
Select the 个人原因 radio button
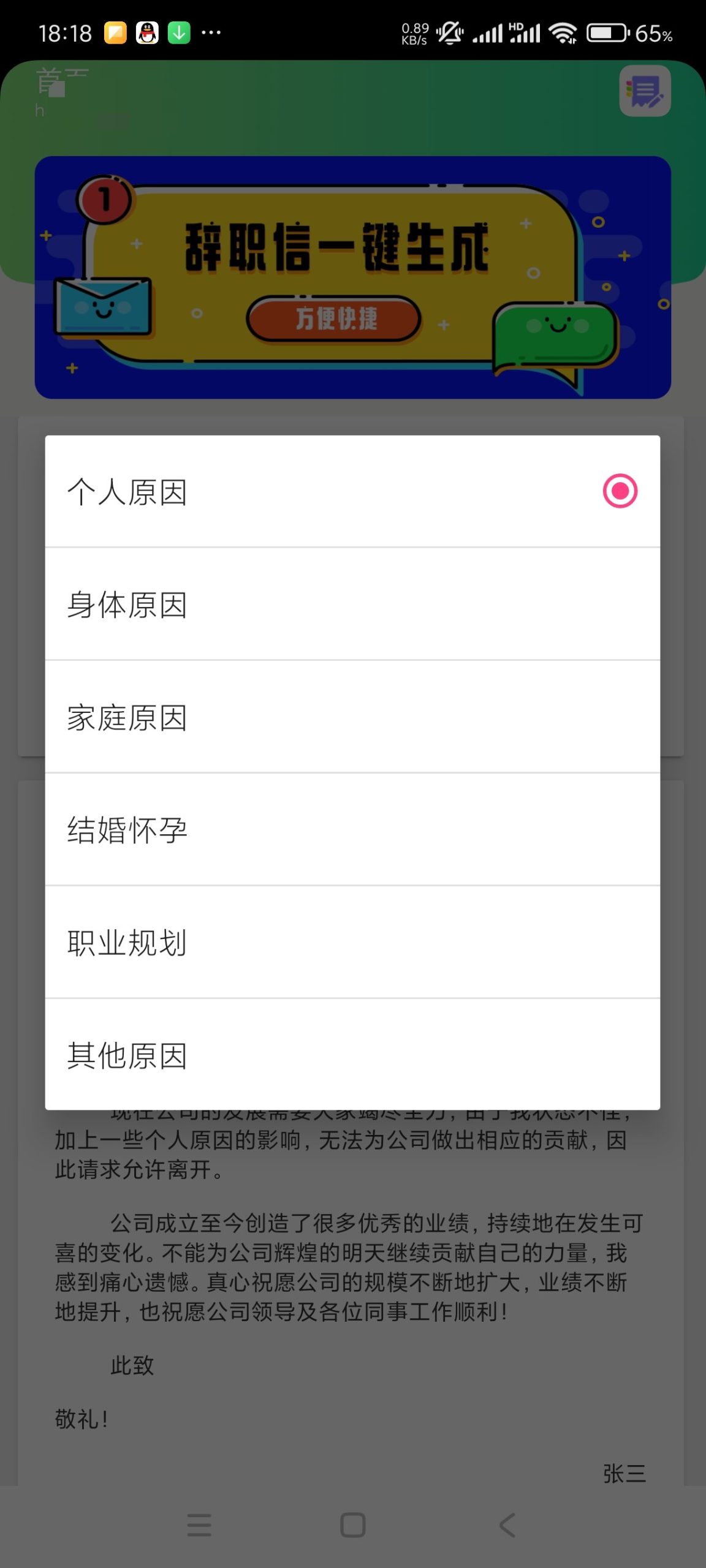(621, 491)
